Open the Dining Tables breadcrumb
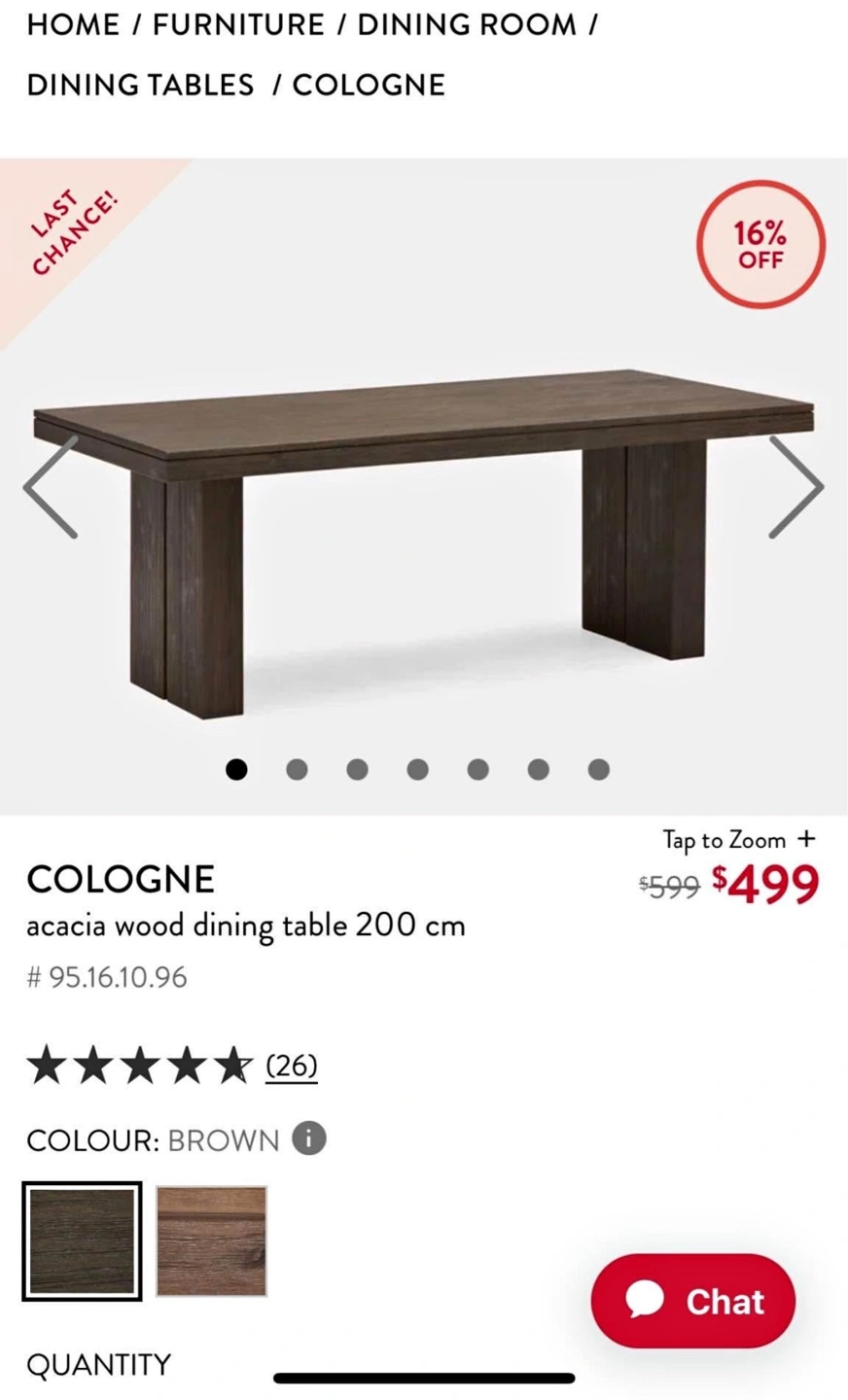 pyautogui.click(x=140, y=86)
